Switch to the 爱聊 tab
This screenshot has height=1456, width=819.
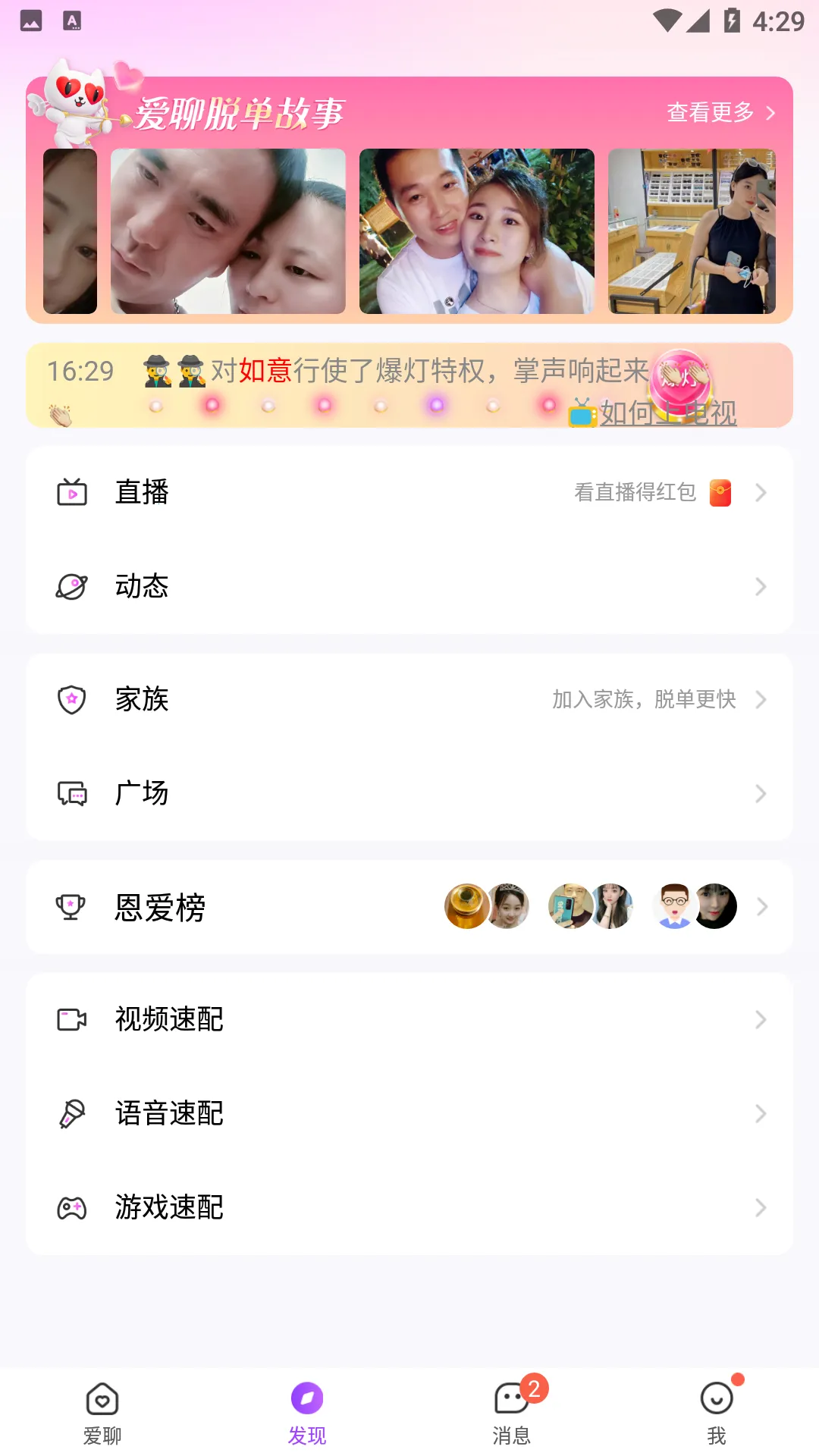coord(102,1412)
